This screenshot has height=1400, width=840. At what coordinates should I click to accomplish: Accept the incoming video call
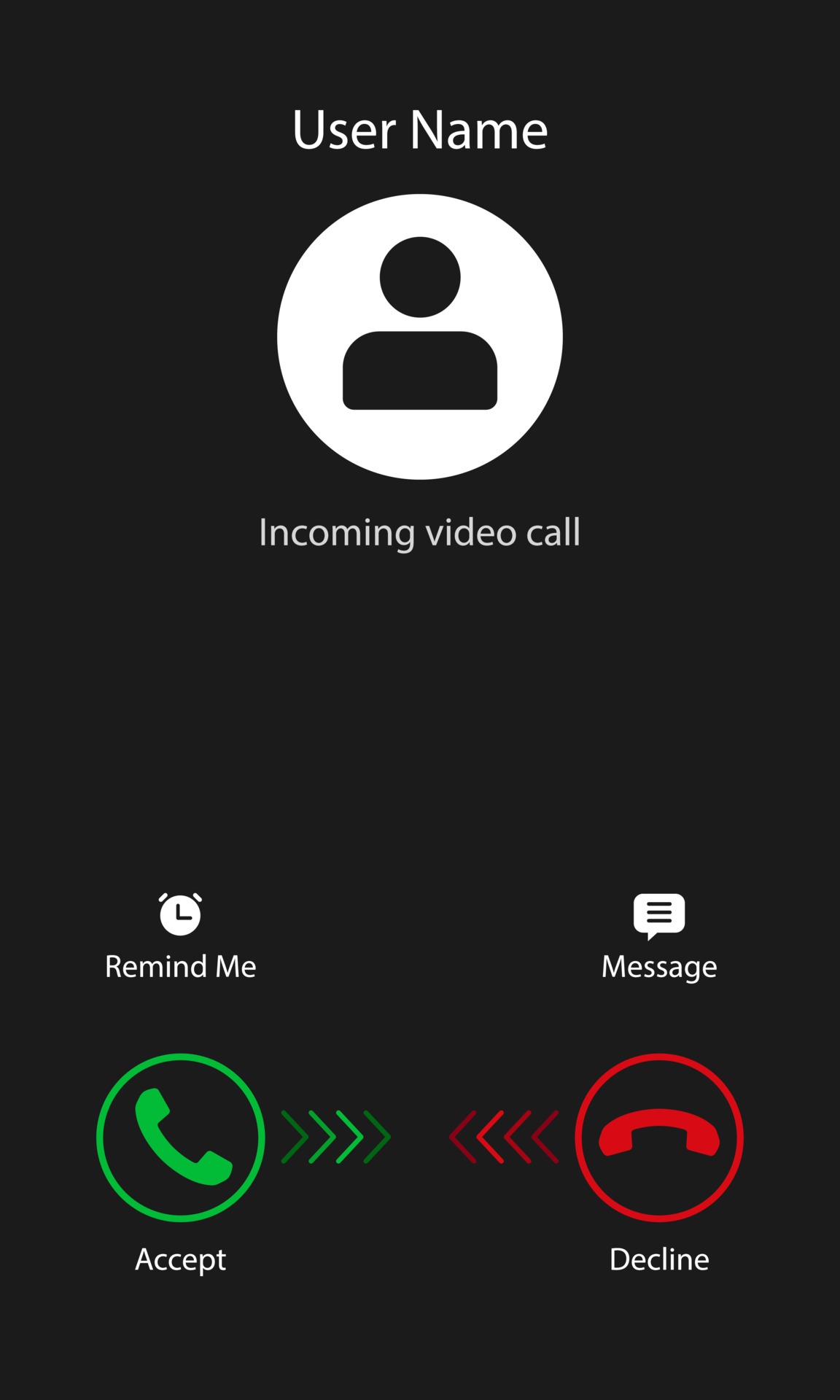[x=181, y=1137]
